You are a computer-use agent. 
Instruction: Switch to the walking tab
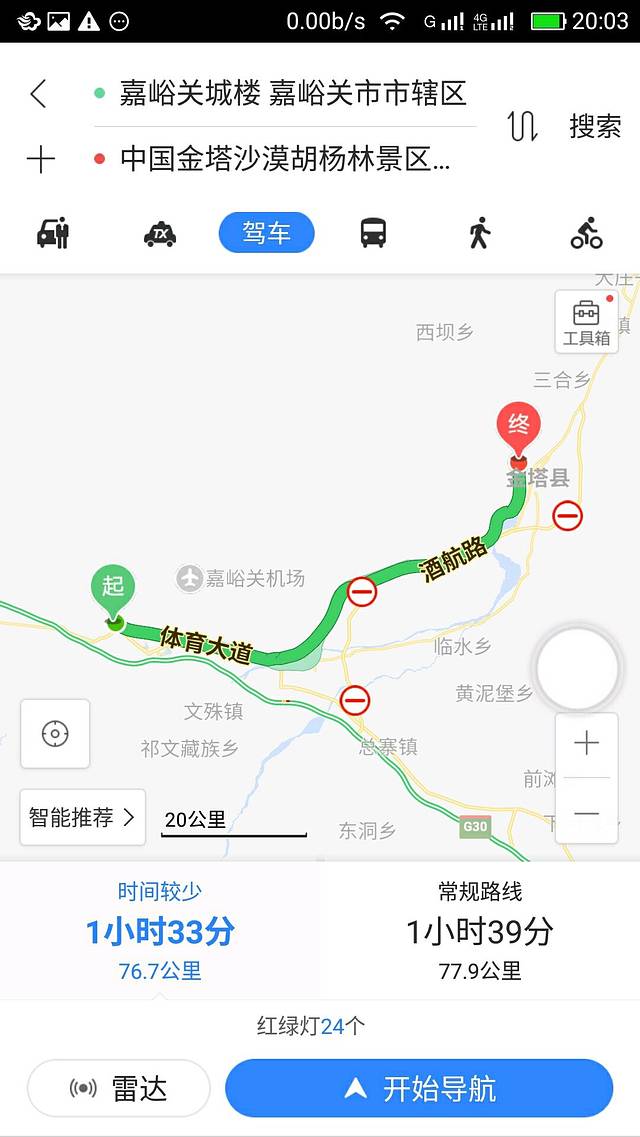click(480, 233)
